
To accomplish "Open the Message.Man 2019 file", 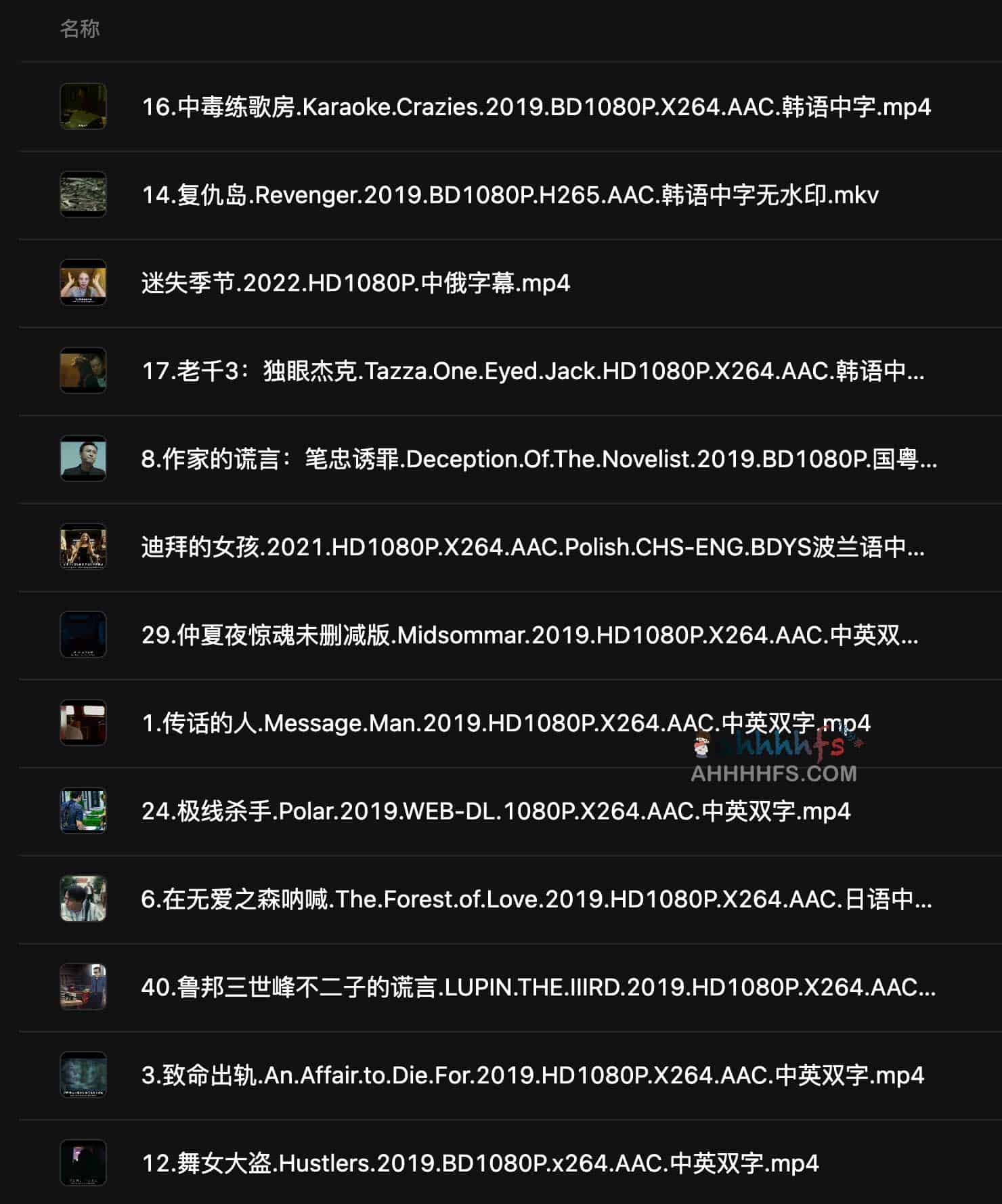I will (505, 723).
